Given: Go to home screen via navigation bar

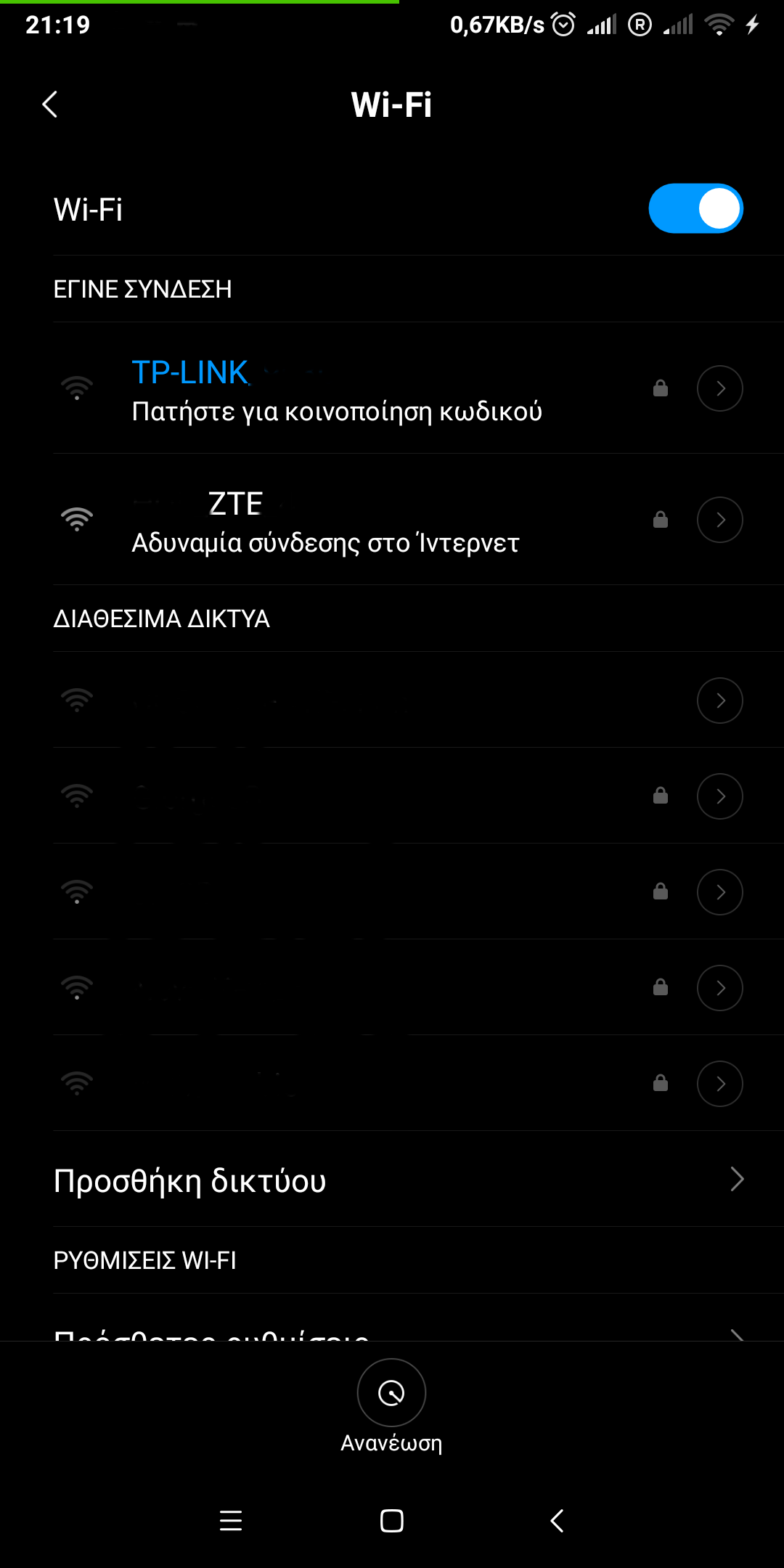Looking at the screenshot, I should 392,1520.
